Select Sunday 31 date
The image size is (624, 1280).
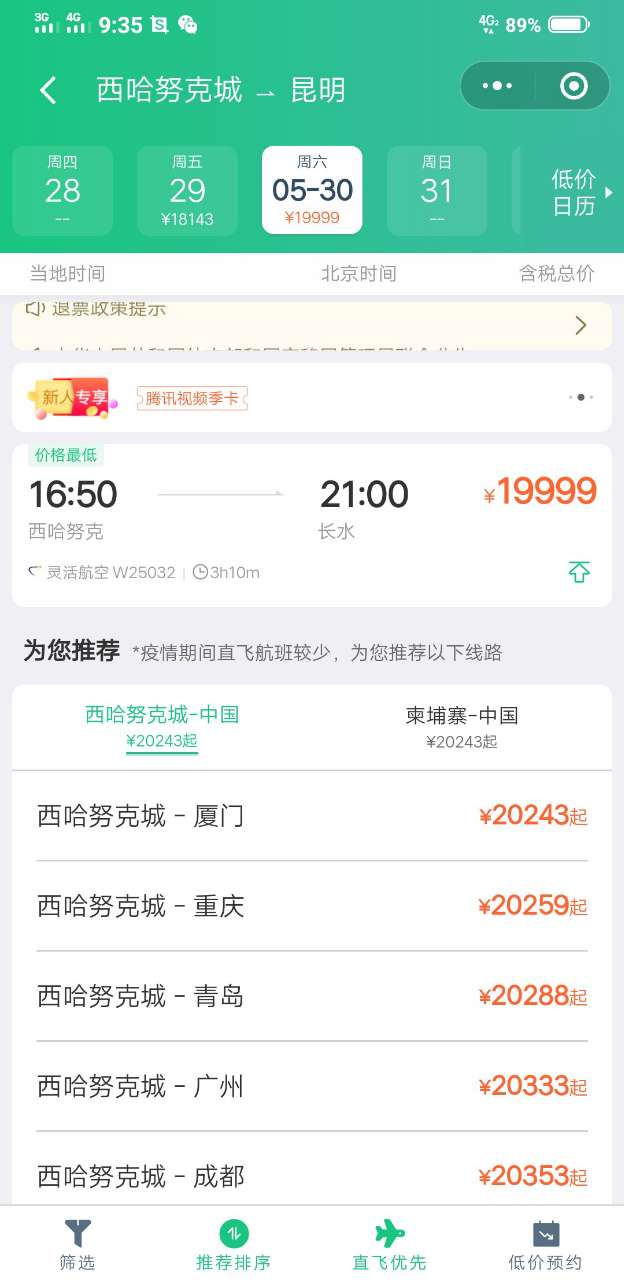coord(436,190)
